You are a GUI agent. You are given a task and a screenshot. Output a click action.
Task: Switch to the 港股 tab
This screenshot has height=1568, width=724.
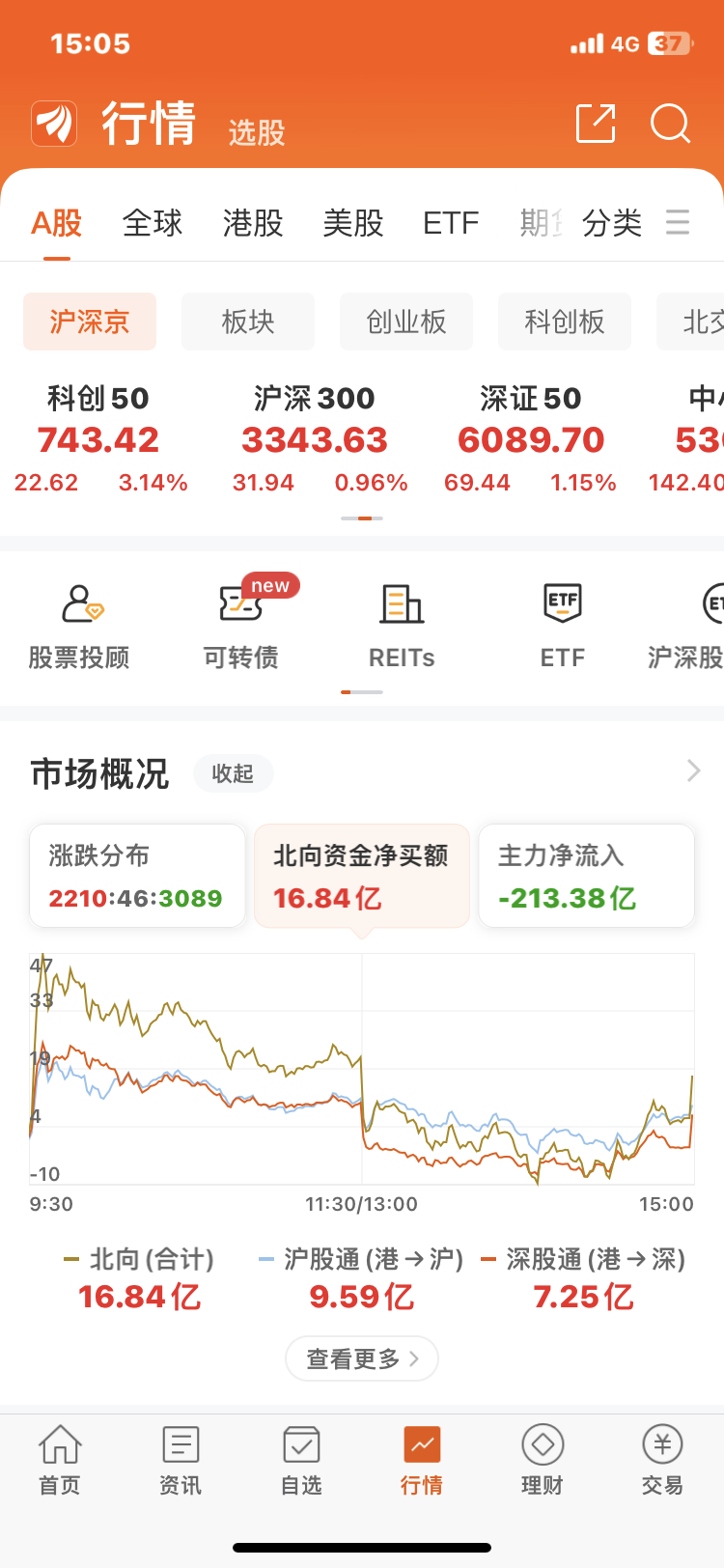253,223
